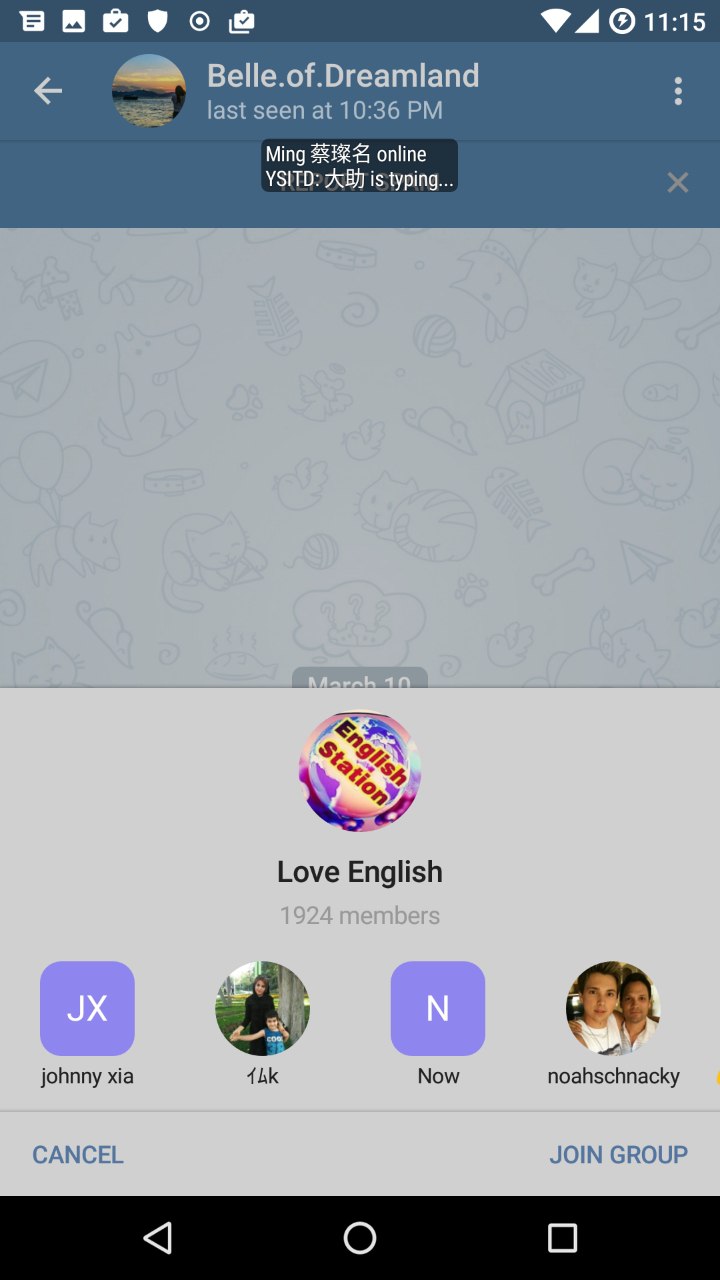The image size is (720, 1280).
Task: Cancel the join group dialog
Action: pyautogui.click(x=78, y=1154)
